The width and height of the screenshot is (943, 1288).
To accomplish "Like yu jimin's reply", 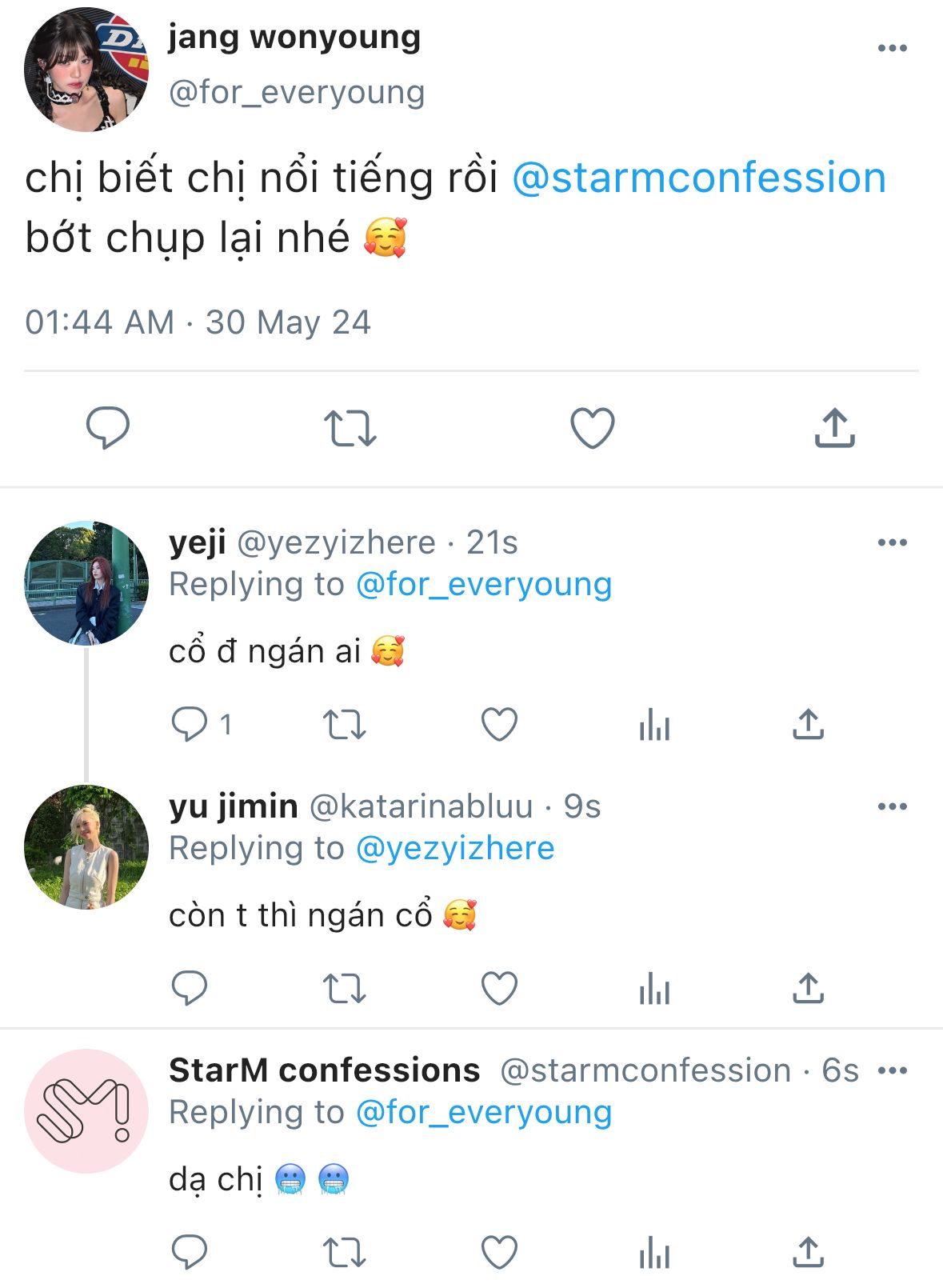I will [499, 989].
